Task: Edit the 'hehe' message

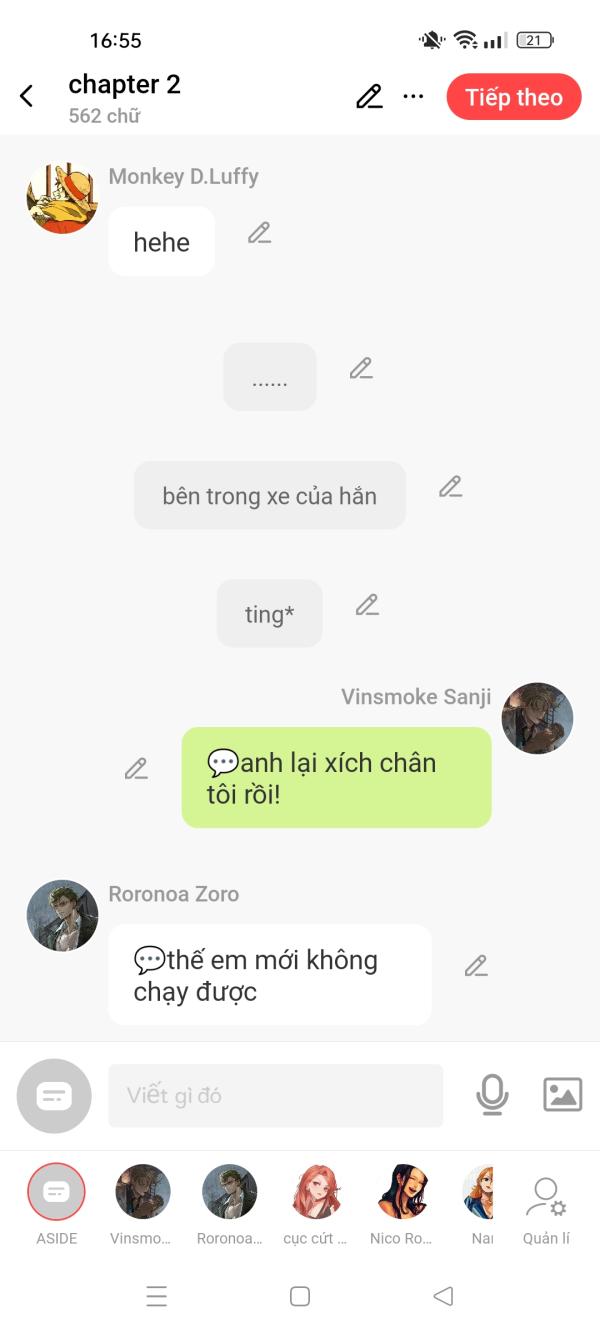Action: (260, 233)
